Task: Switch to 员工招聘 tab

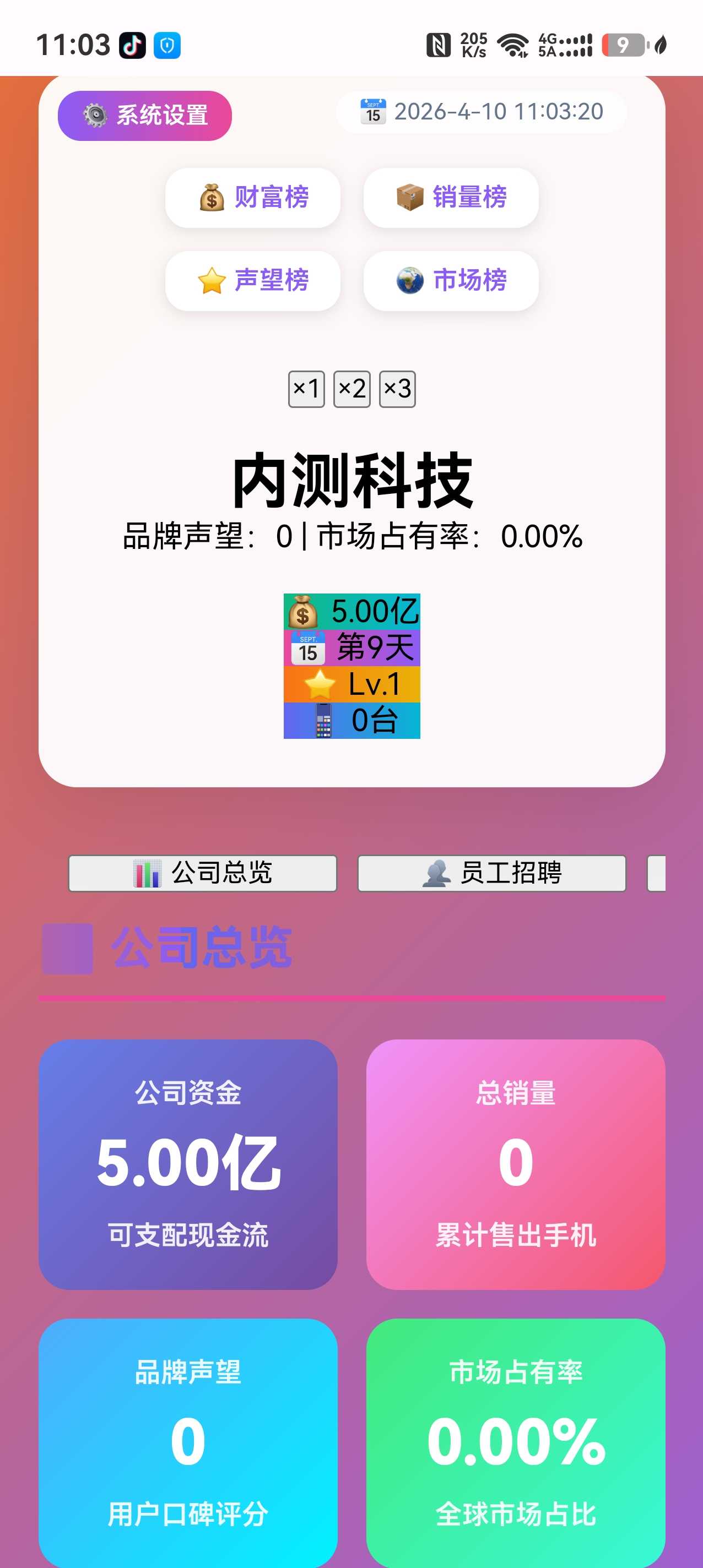Action: click(491, 874)
